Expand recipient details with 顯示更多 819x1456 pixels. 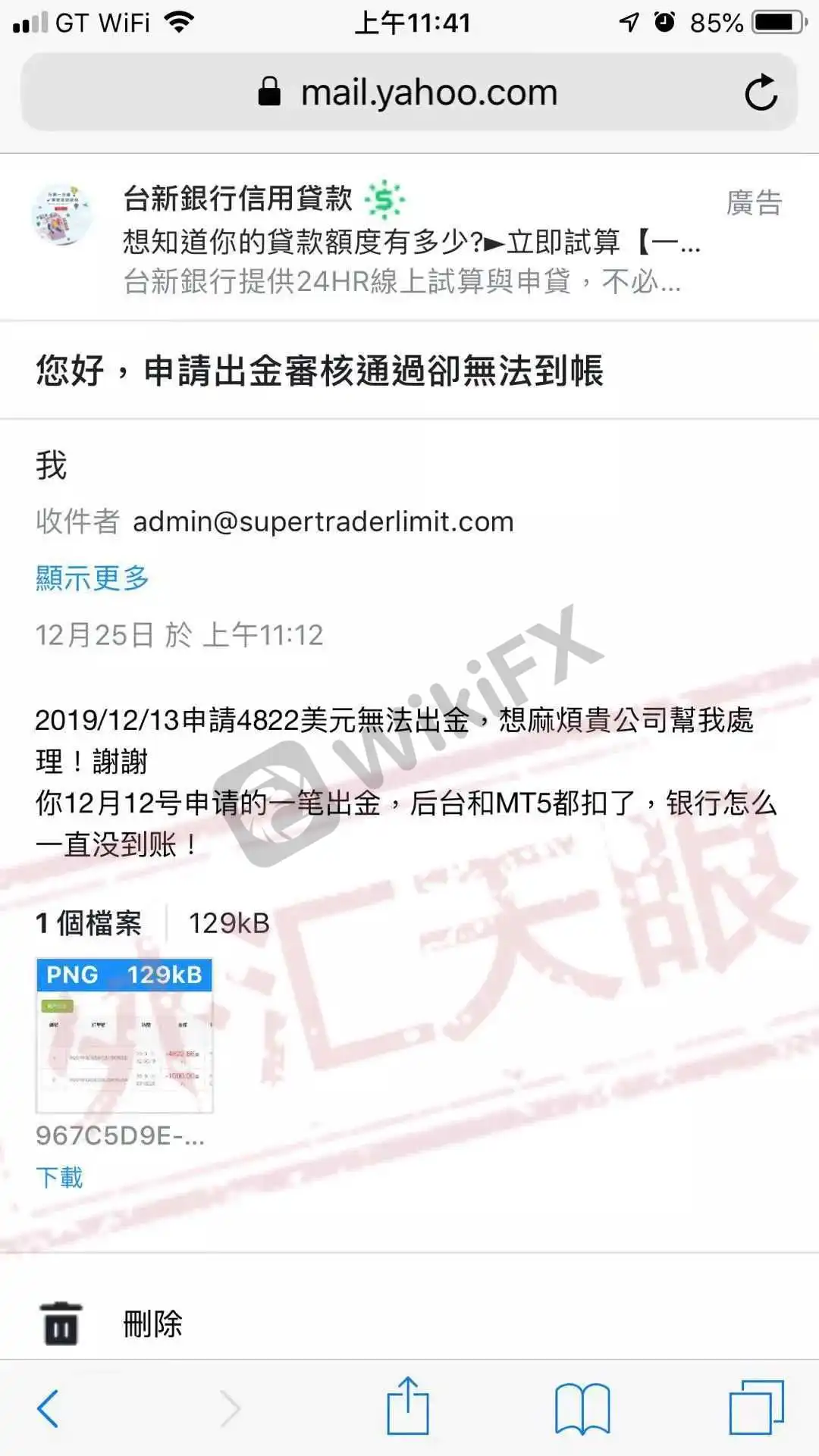[x=92, y=578]
